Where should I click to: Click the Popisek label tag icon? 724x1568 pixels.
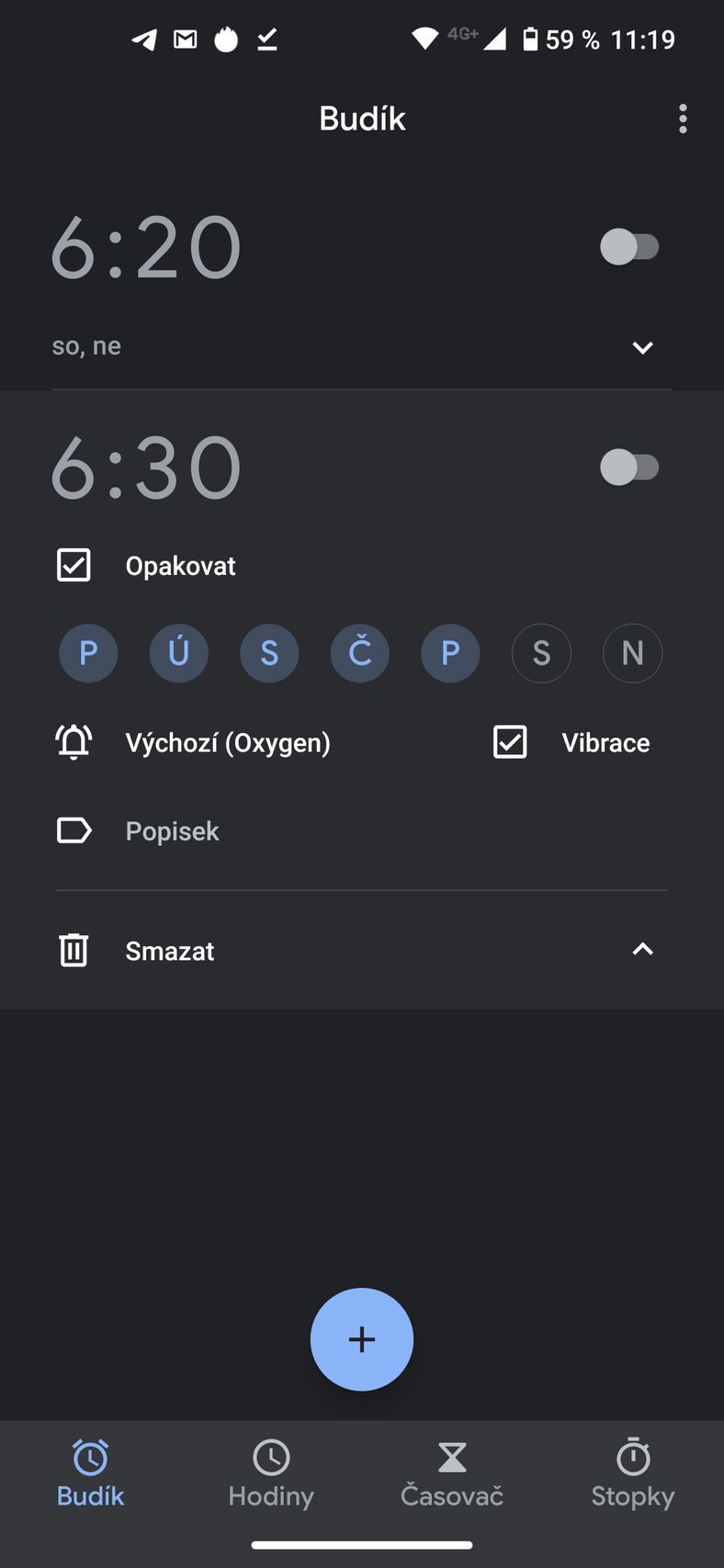coord(74,830)
